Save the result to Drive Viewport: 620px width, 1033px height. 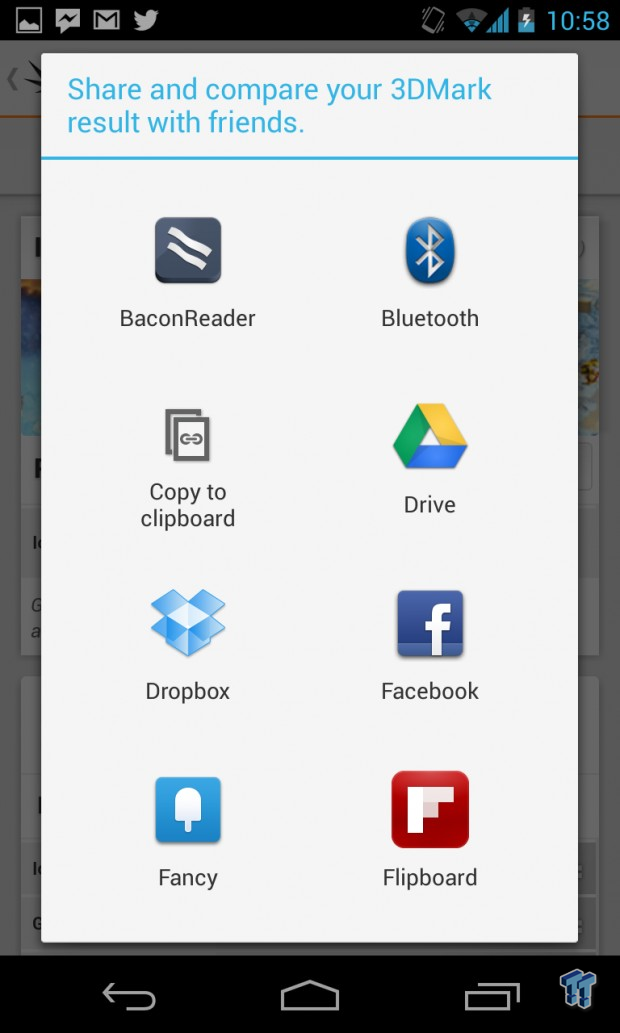click(430, 459)
